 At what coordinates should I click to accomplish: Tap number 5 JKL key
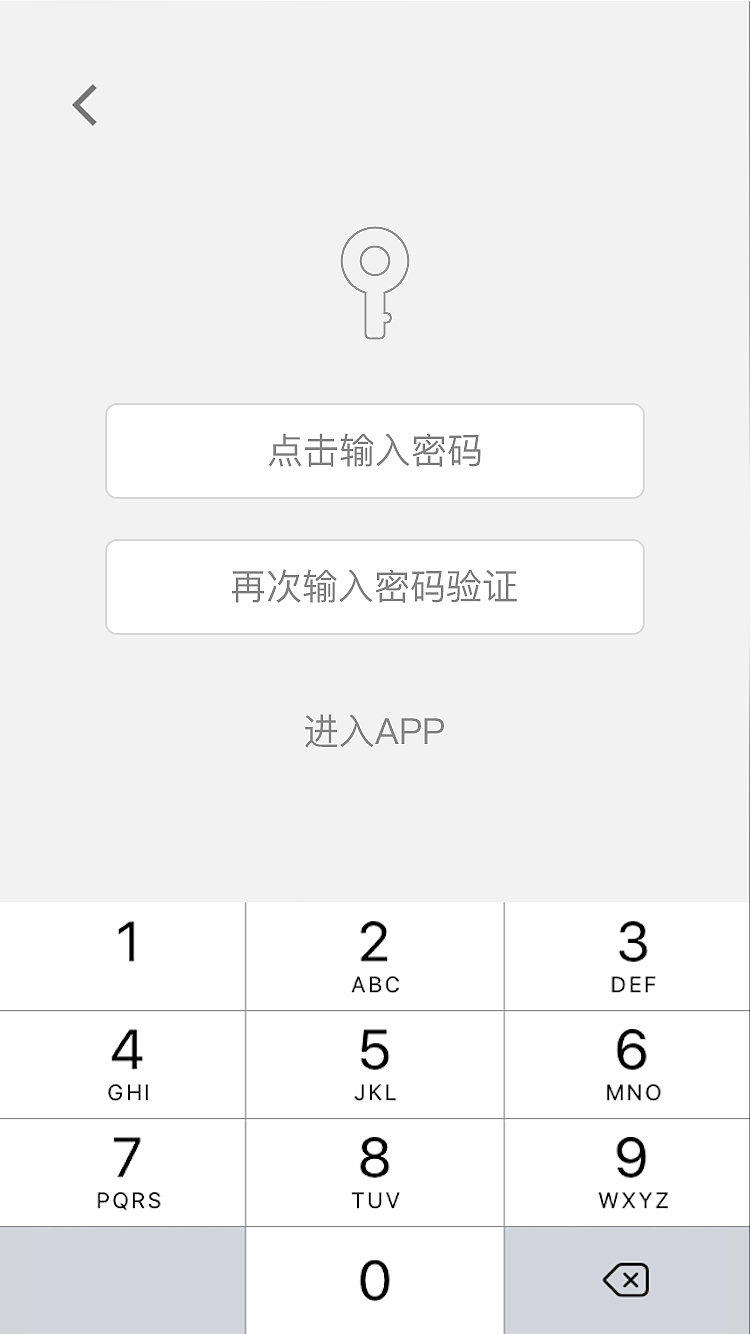375,1064
